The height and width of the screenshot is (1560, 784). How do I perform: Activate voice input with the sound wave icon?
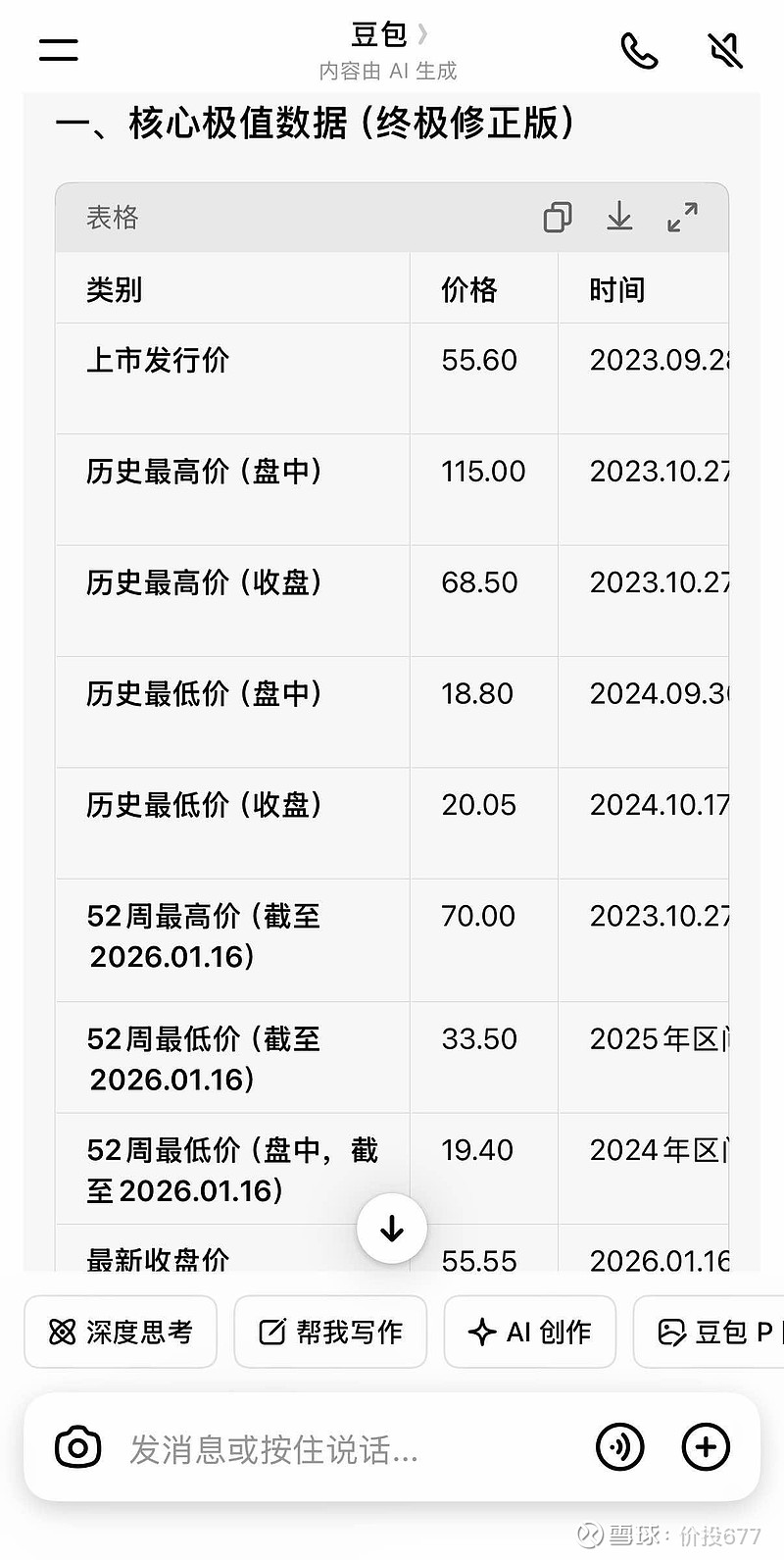620,1446
